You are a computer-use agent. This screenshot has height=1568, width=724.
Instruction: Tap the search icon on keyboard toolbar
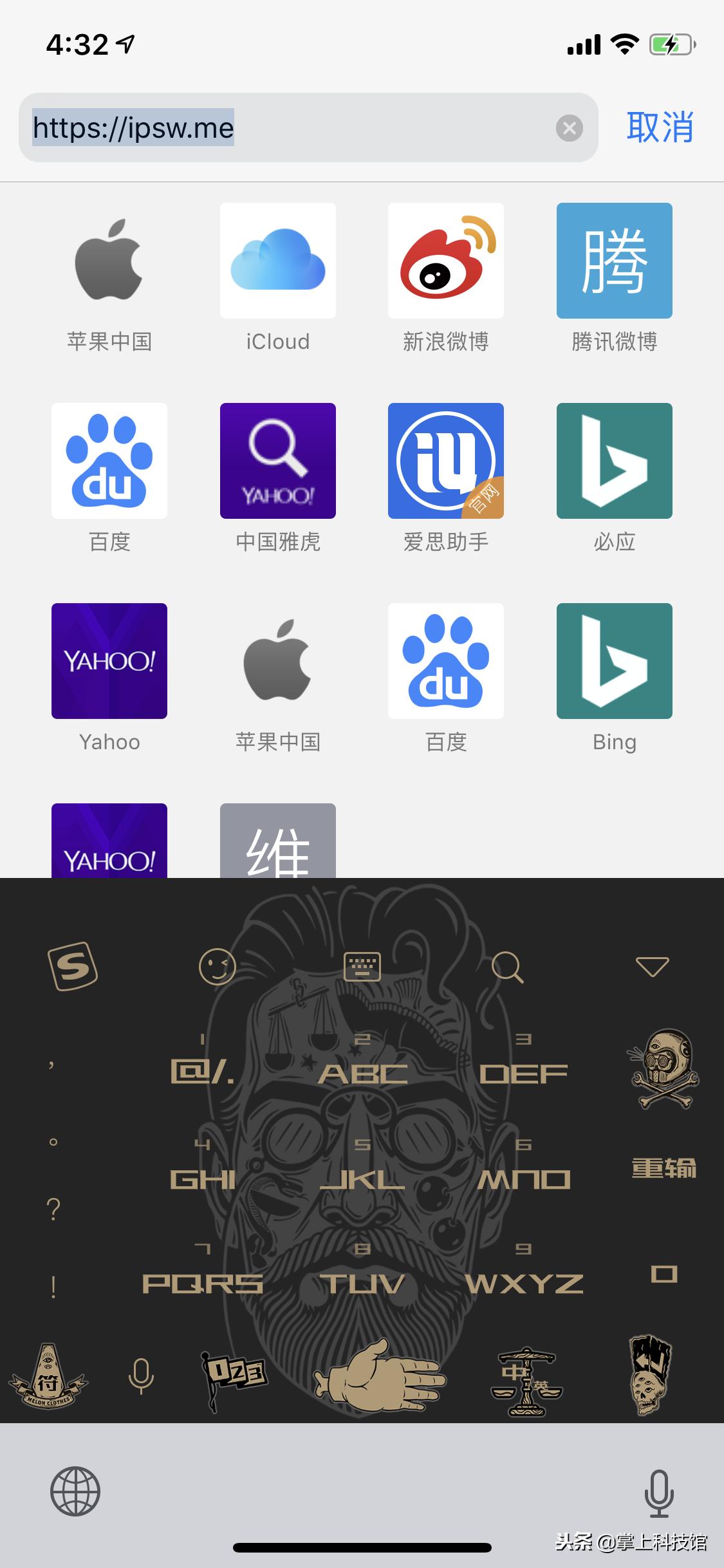pyautogui.click(x=508, y=967)
